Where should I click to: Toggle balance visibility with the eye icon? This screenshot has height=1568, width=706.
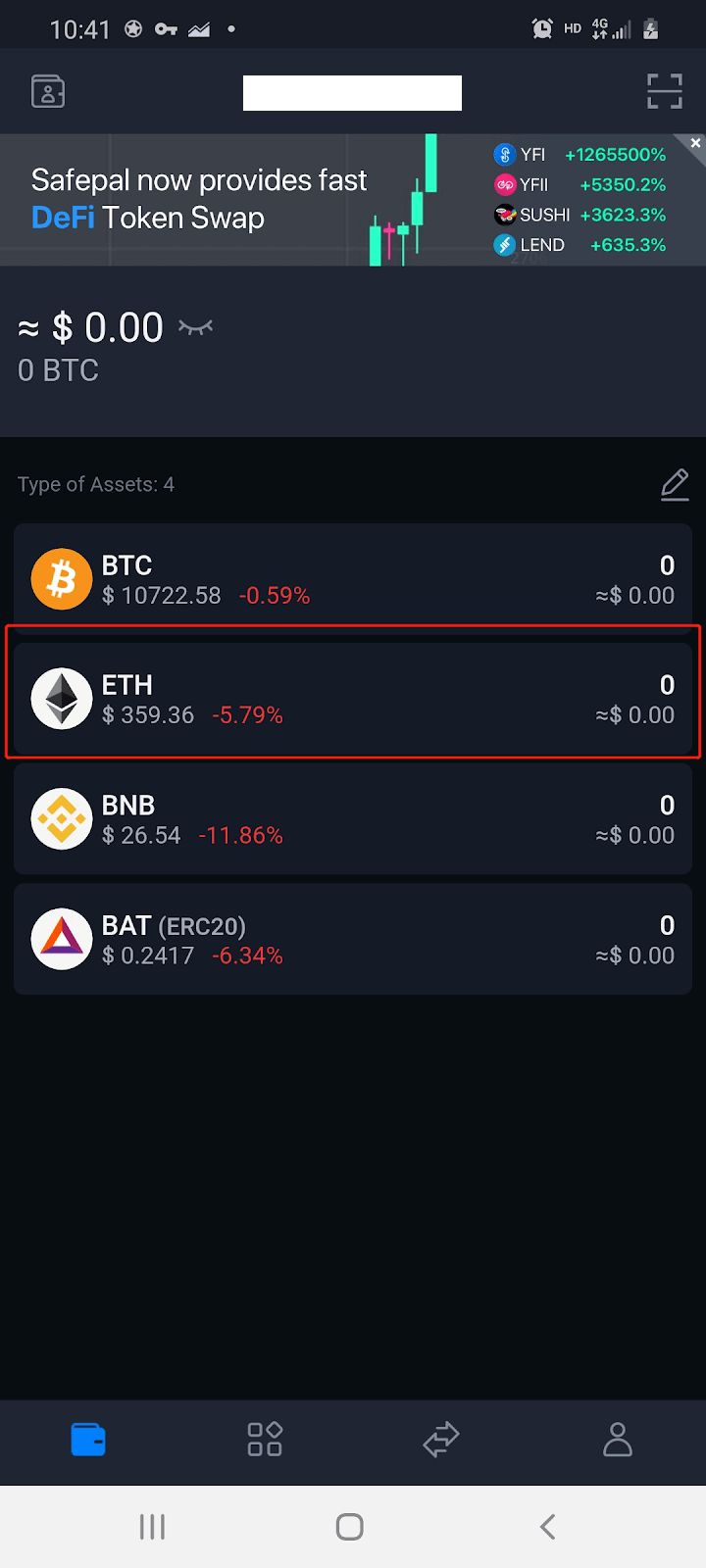(x=195, y=327)
